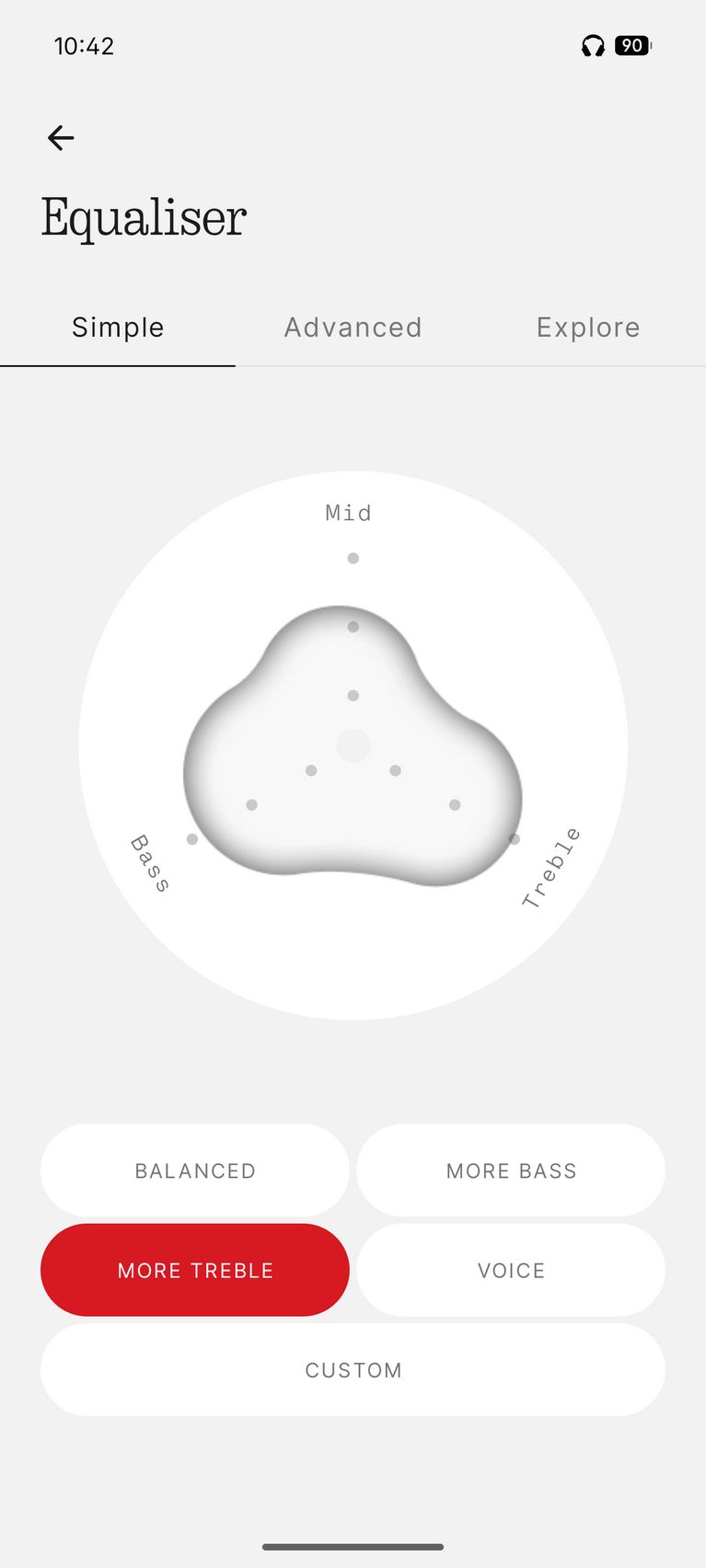Apply the More Bass preset
Image resolution: width=706 pixels, height=1568 pixels.
pos(511,1170)
